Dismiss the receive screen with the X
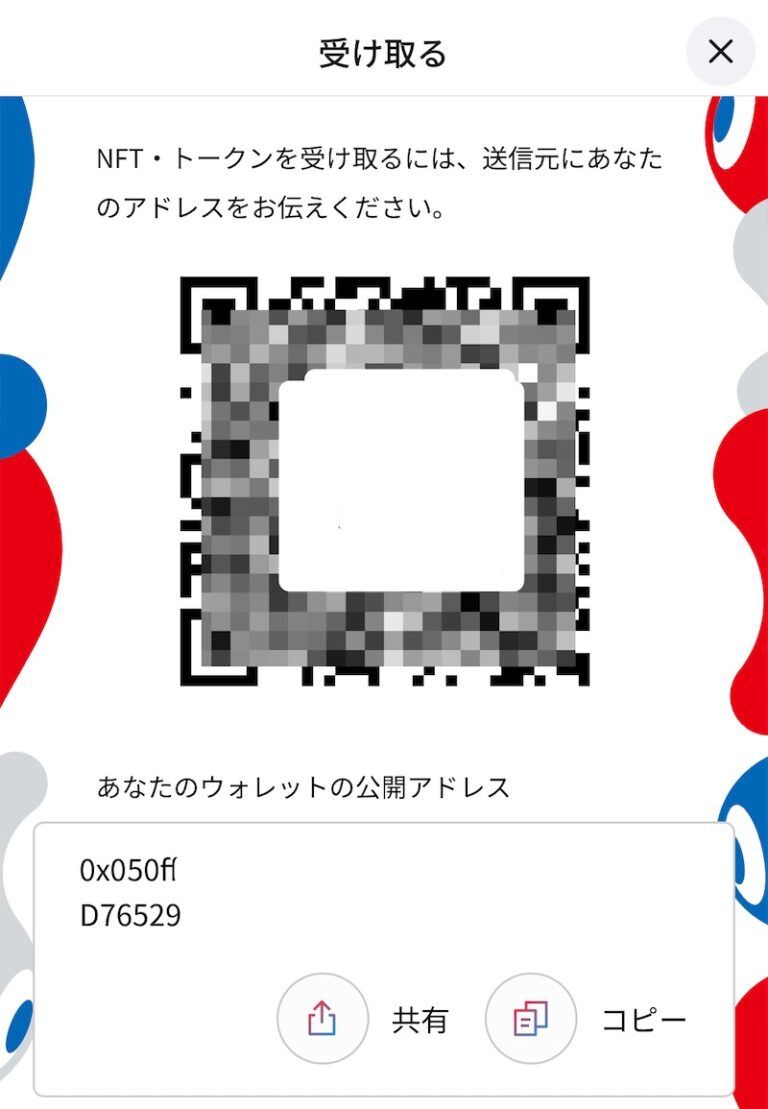768x1109 pixels. point(720,51)
